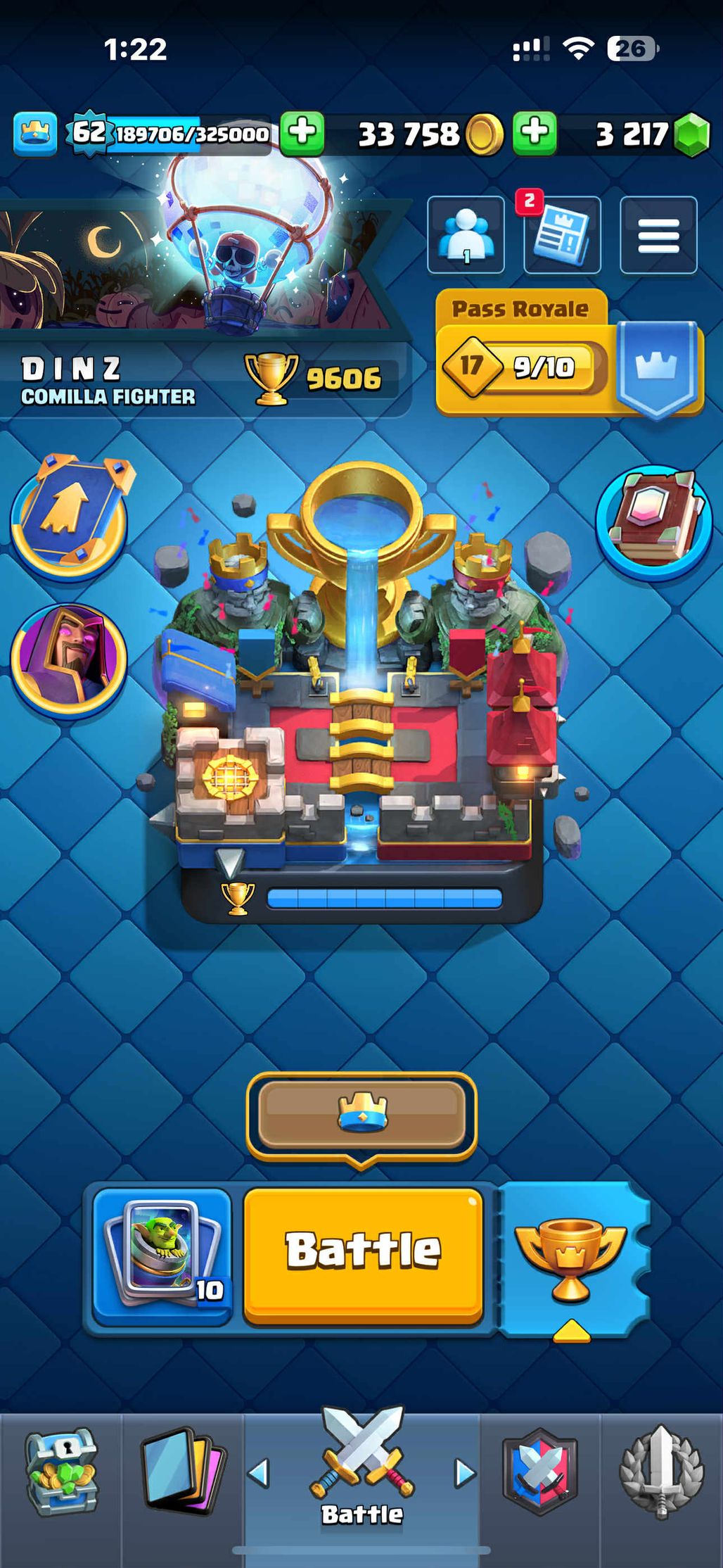This screenshot has height=1568, width=723.
Task: Open the Shop chest tab
Action: [x=62, y=1471]
